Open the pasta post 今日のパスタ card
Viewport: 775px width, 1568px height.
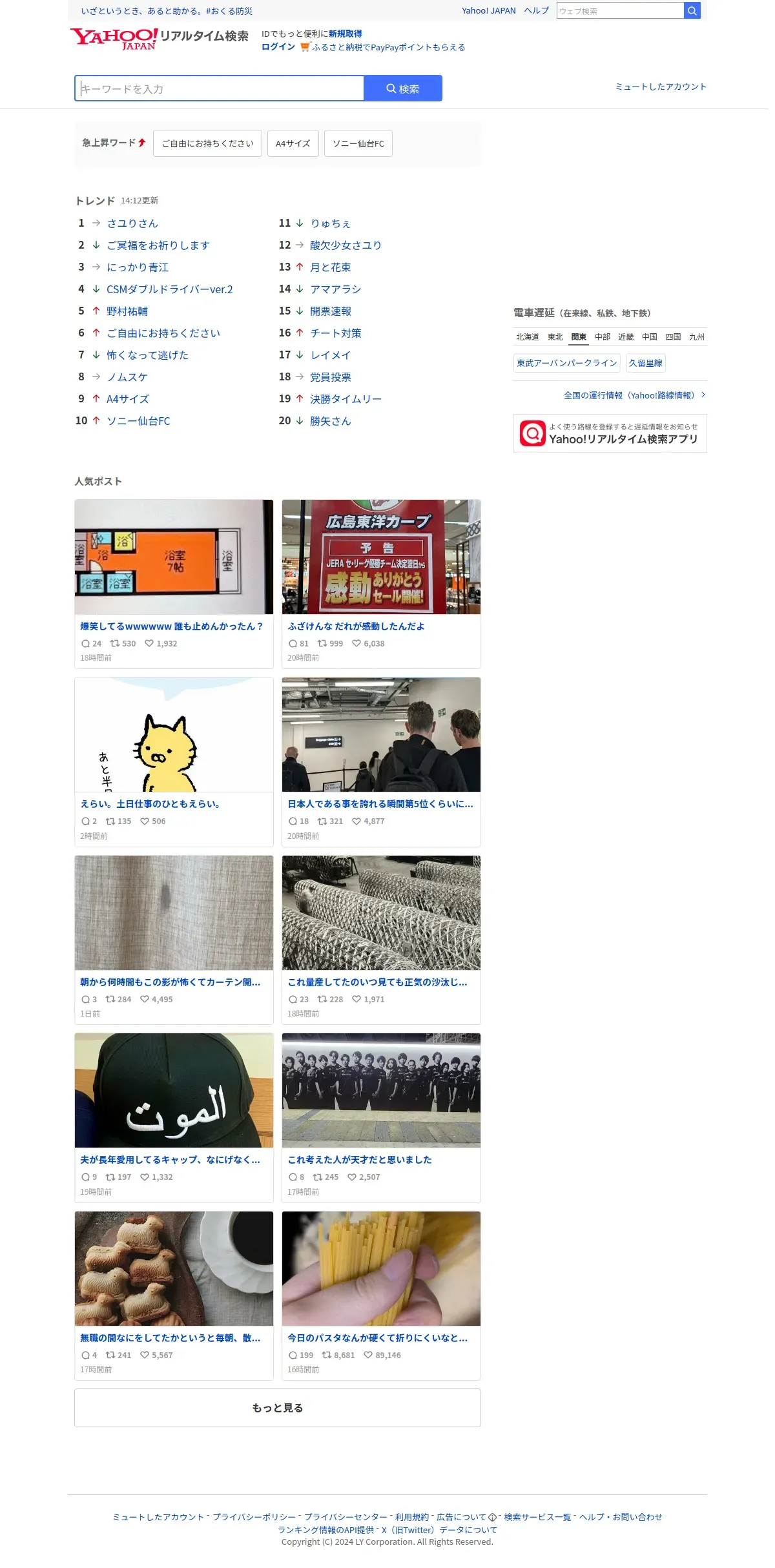tap(381, 1295)
